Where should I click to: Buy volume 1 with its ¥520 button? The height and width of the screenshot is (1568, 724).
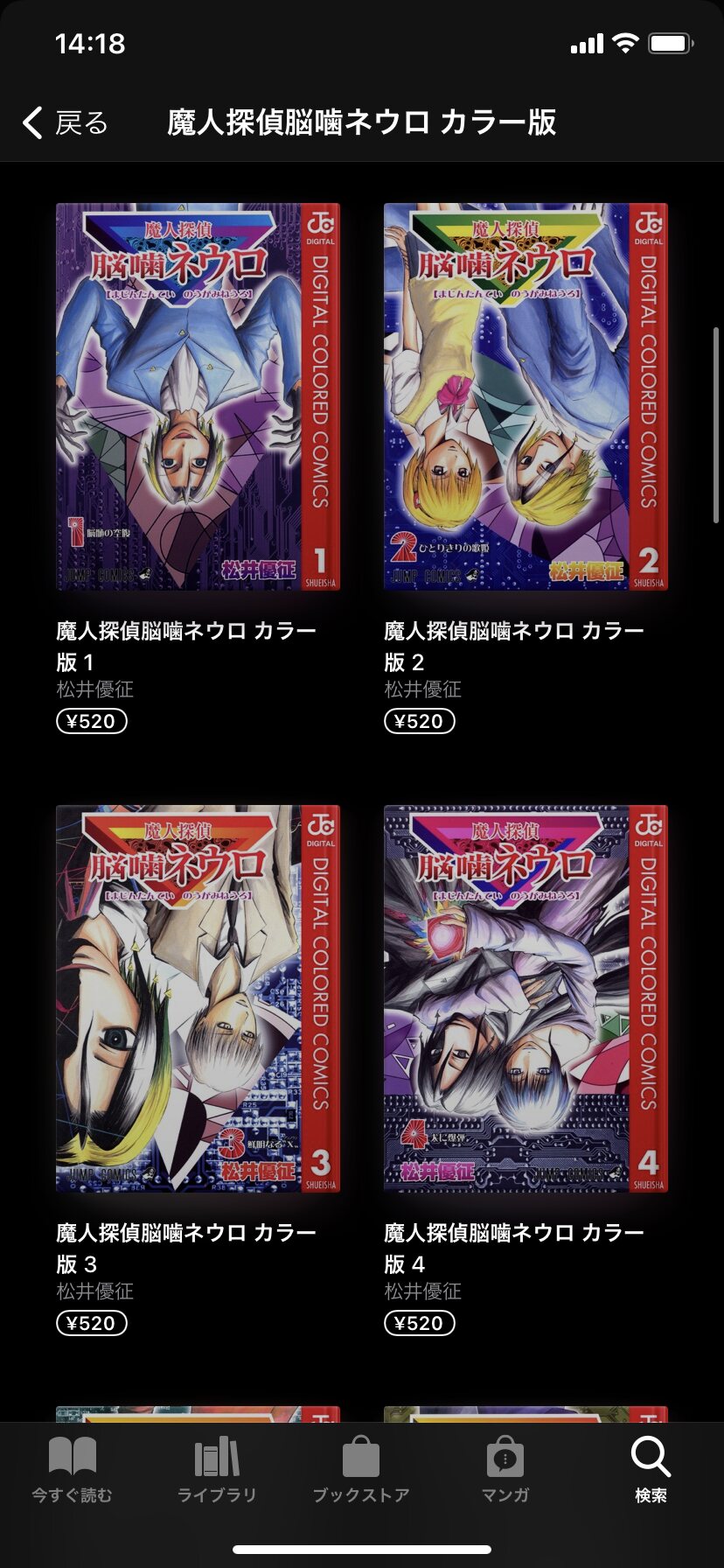(92, 721)
